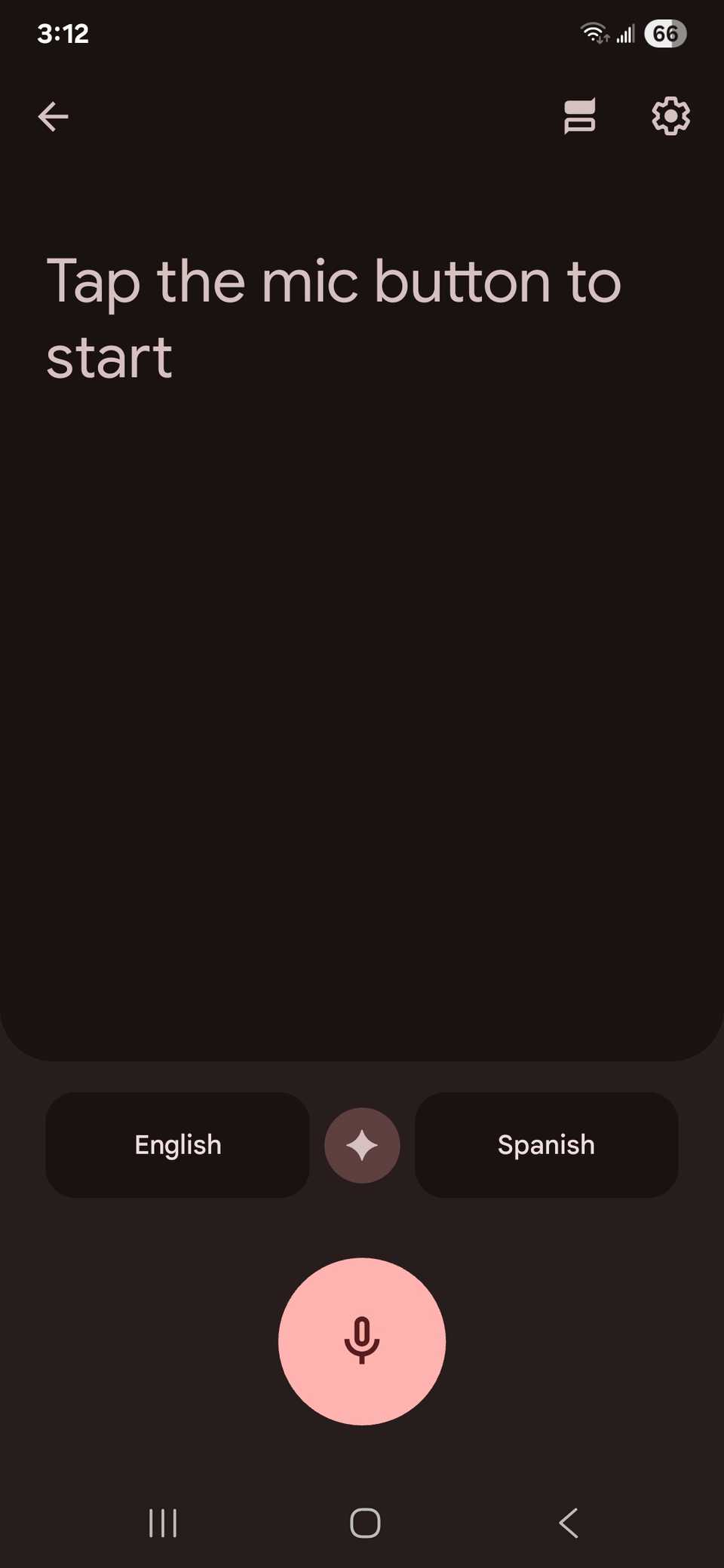The height and width of the screenshot is (1568, 724).
Task: Select Spanish as the target language
Action: (545, 1145)
